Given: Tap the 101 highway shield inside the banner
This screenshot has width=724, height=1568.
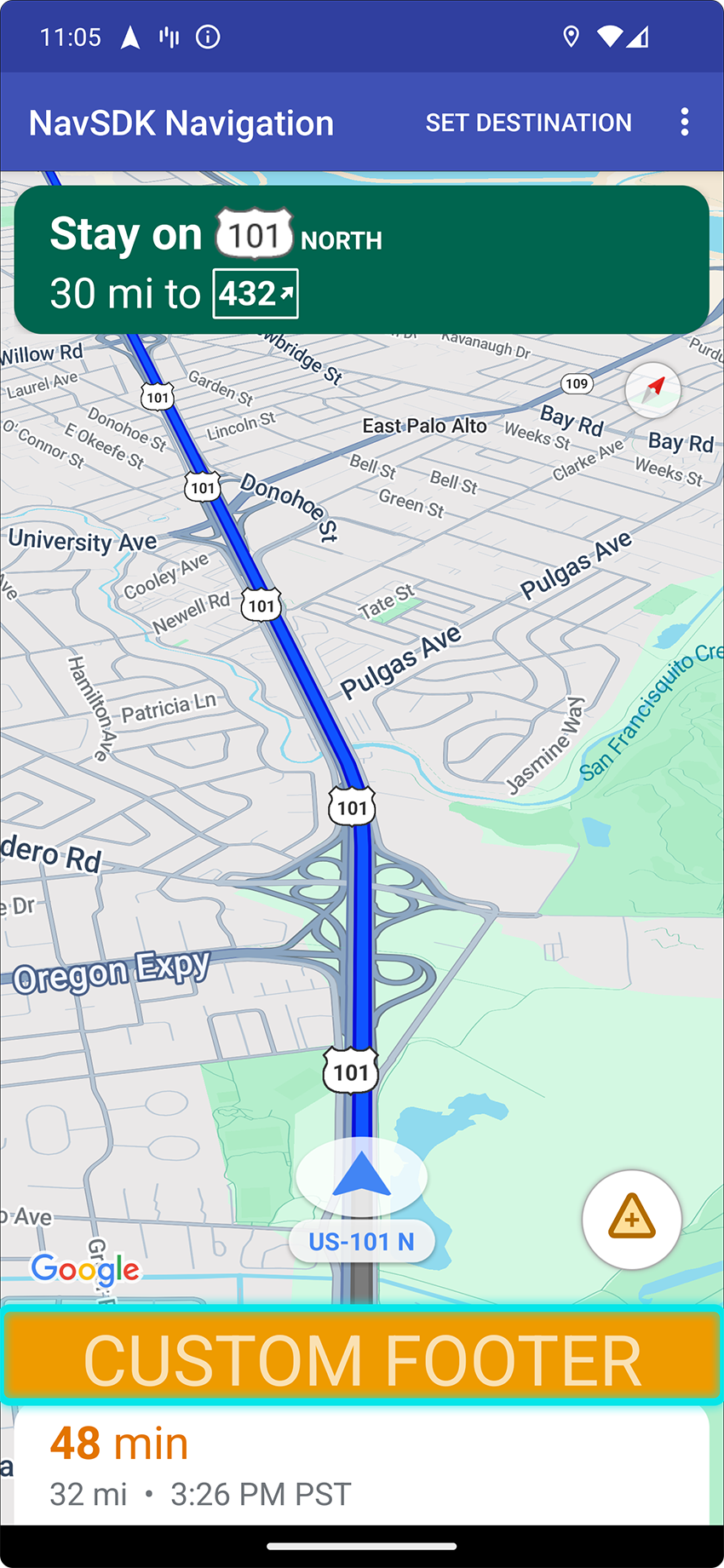Looking at the screenshot, I should (x=253, y=235).
